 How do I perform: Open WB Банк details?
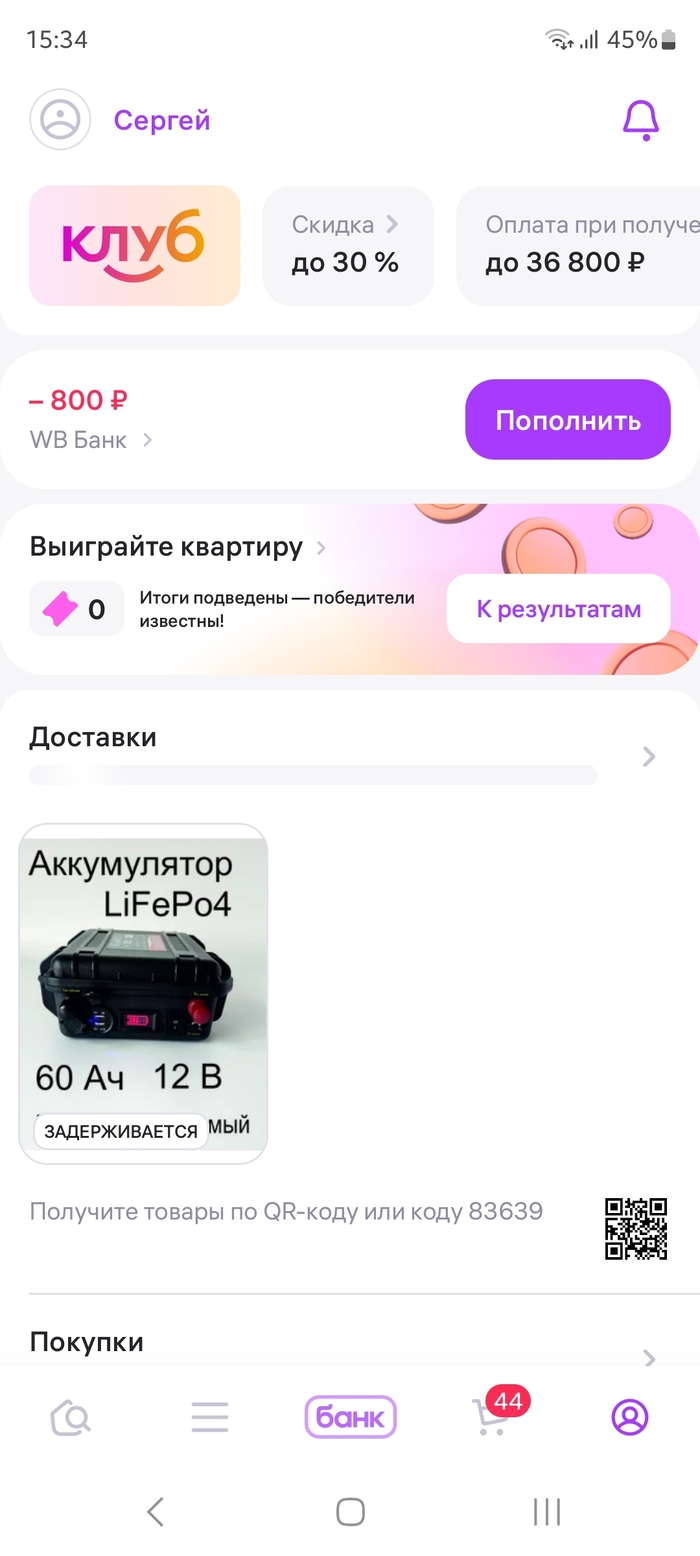[90, 440]
